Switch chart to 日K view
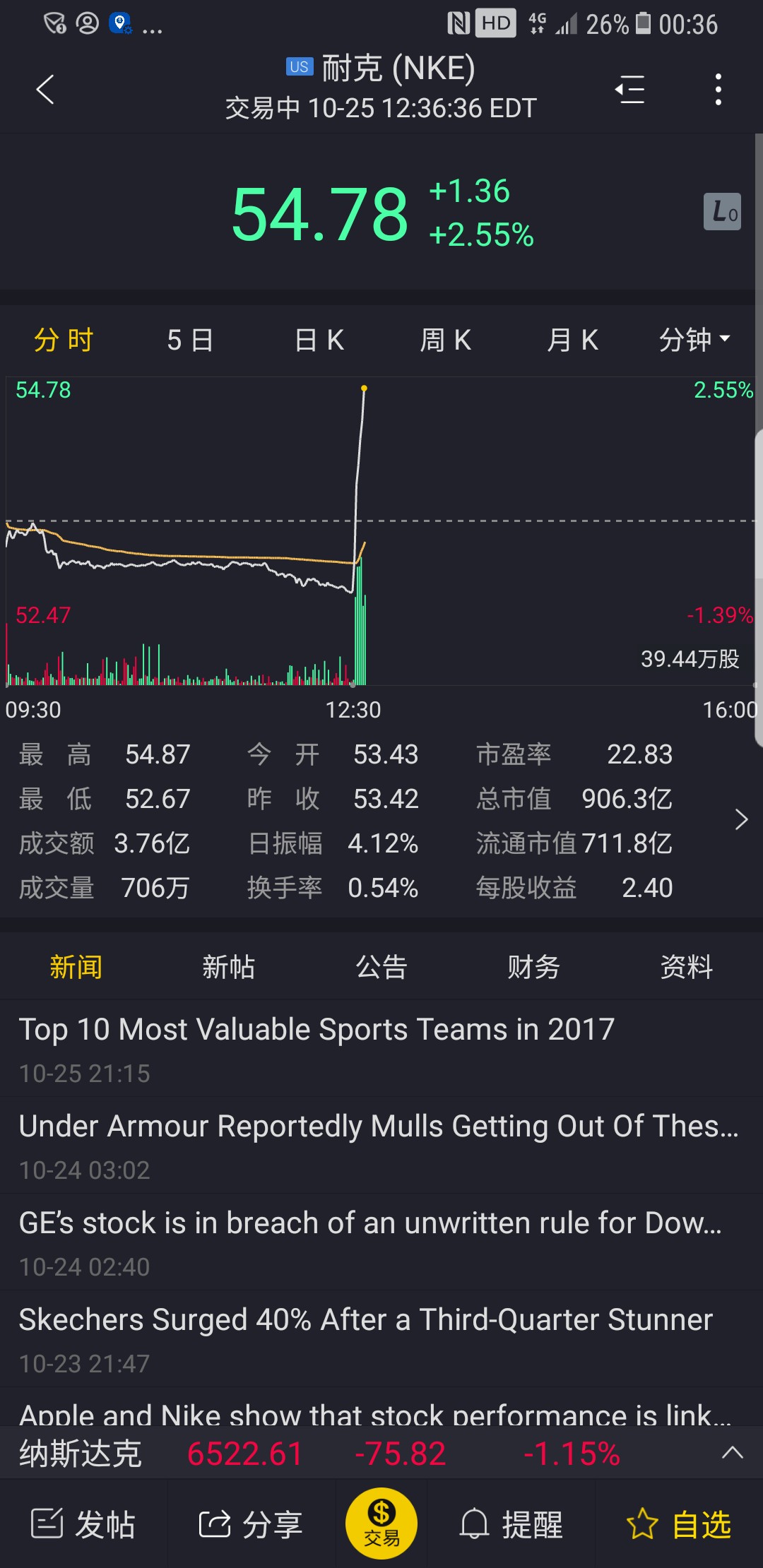763x1568 pixels. (x=319, y=340)
